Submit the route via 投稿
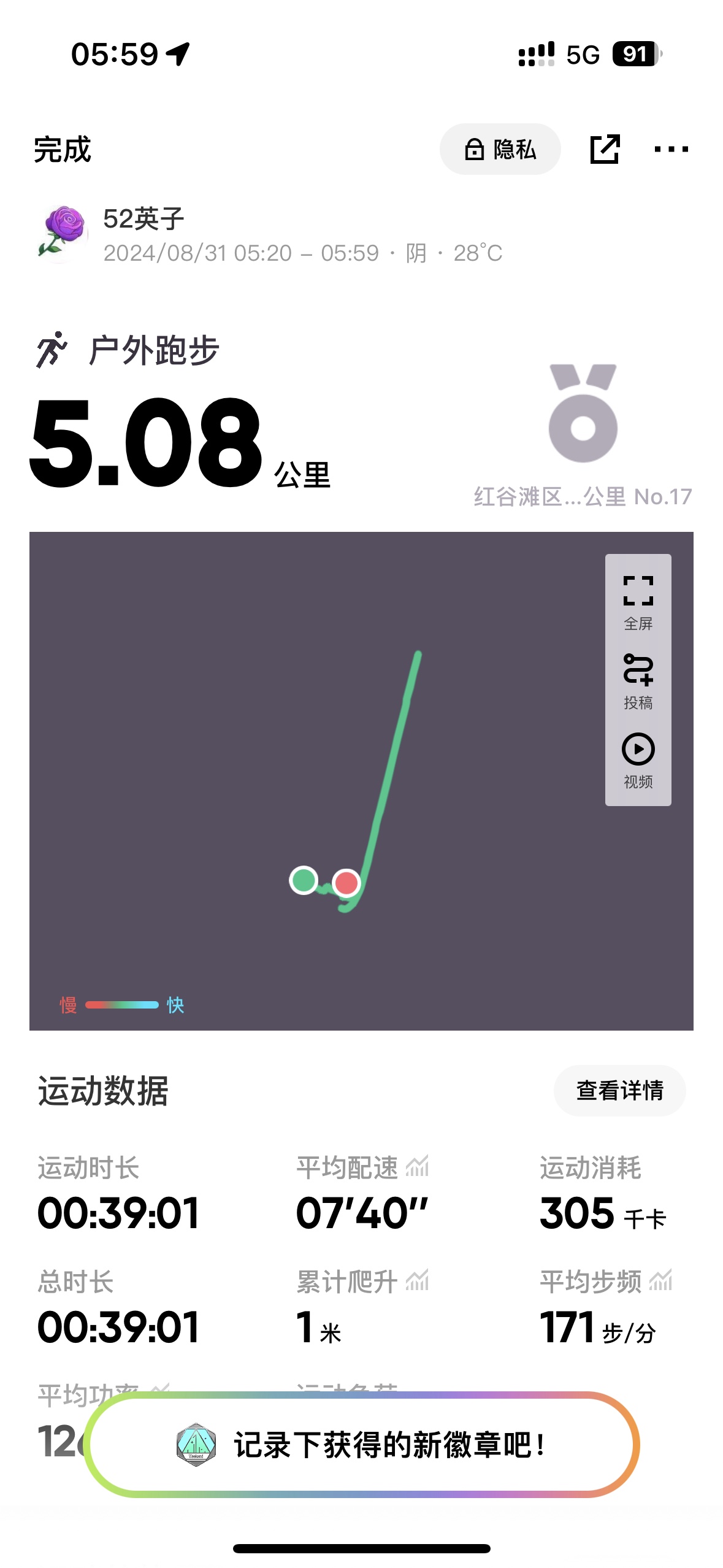 [638, 681]
